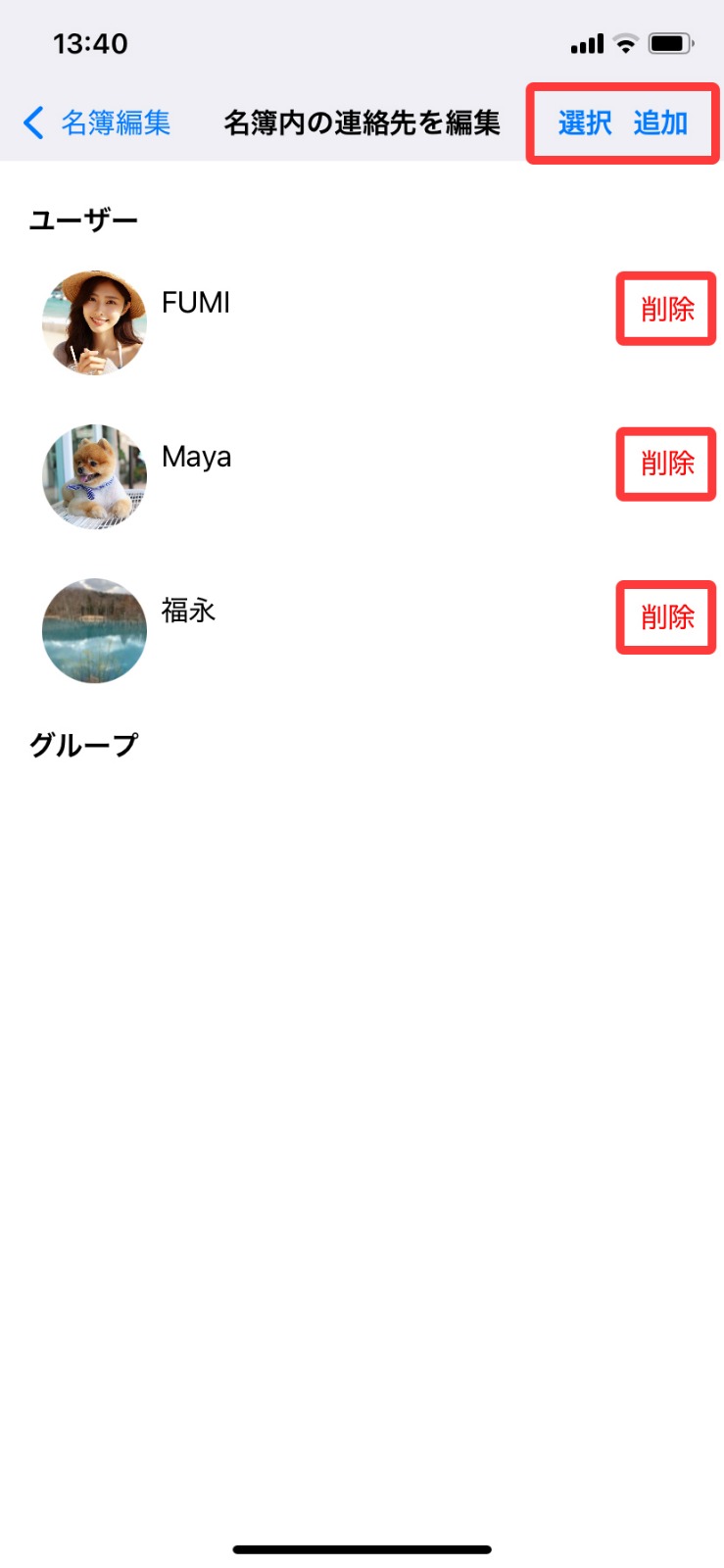
Task: Remove Maya using the 削除 button
Action: (x=667, y=464)
